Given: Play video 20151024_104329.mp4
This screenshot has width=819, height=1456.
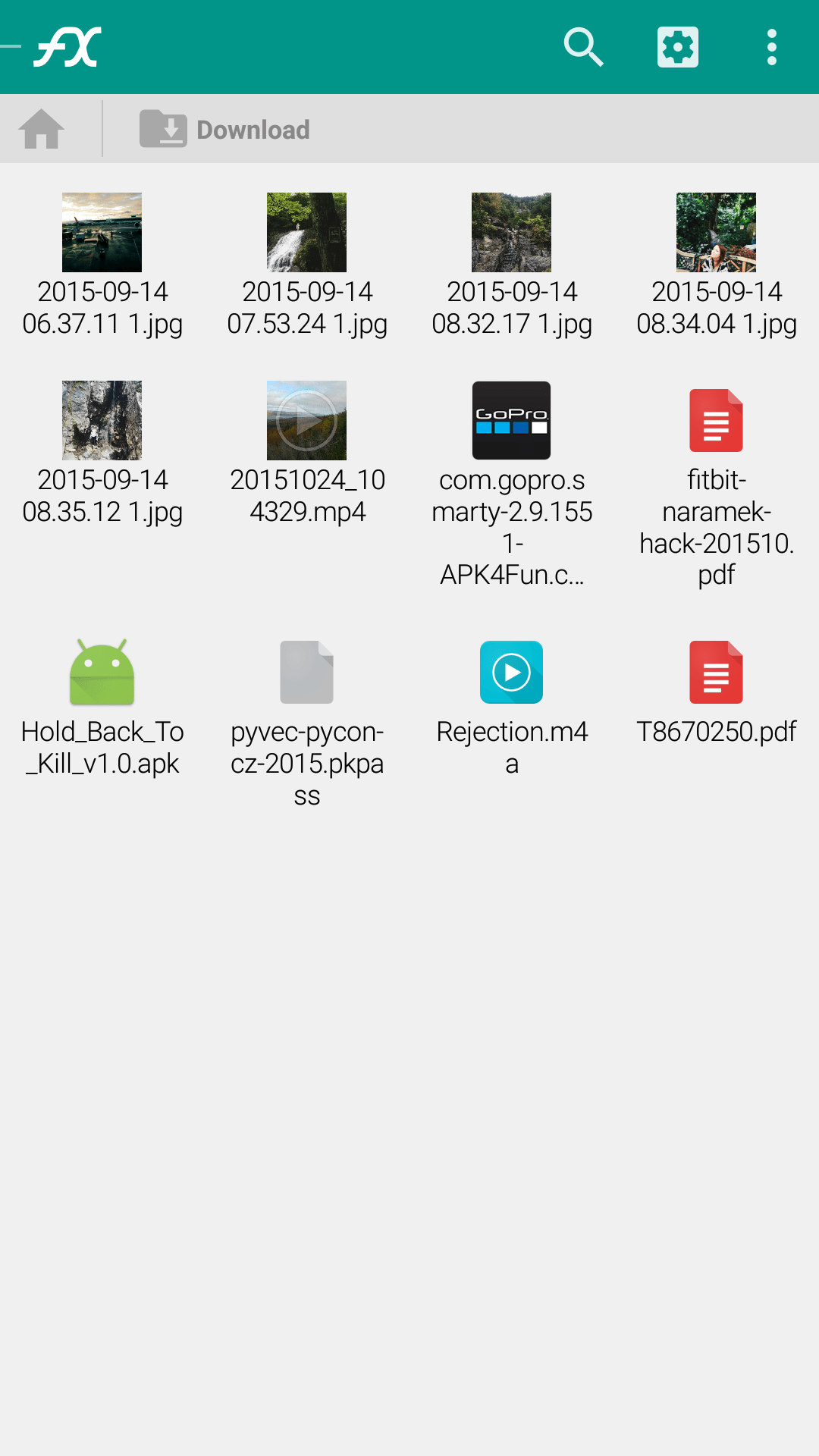Looking at the screenshot, I should coord(307,453).
